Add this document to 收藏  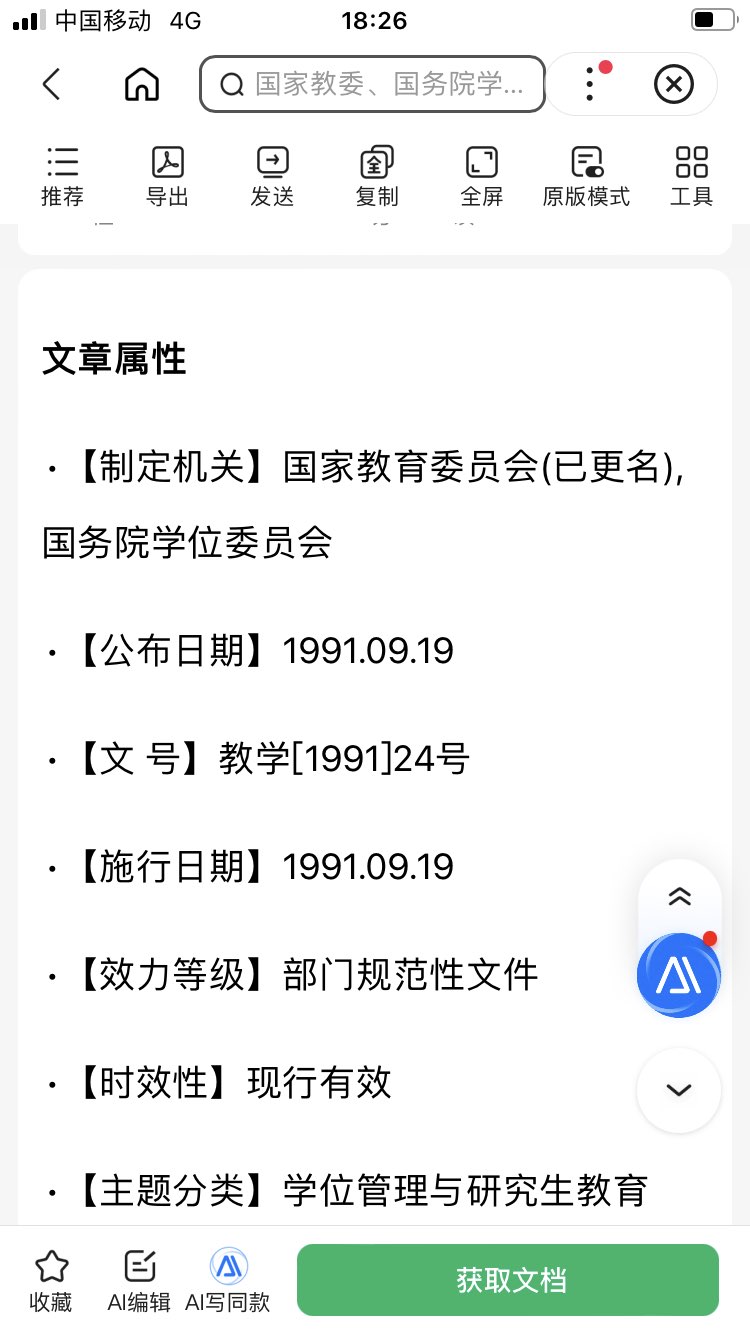(51, 1280)
